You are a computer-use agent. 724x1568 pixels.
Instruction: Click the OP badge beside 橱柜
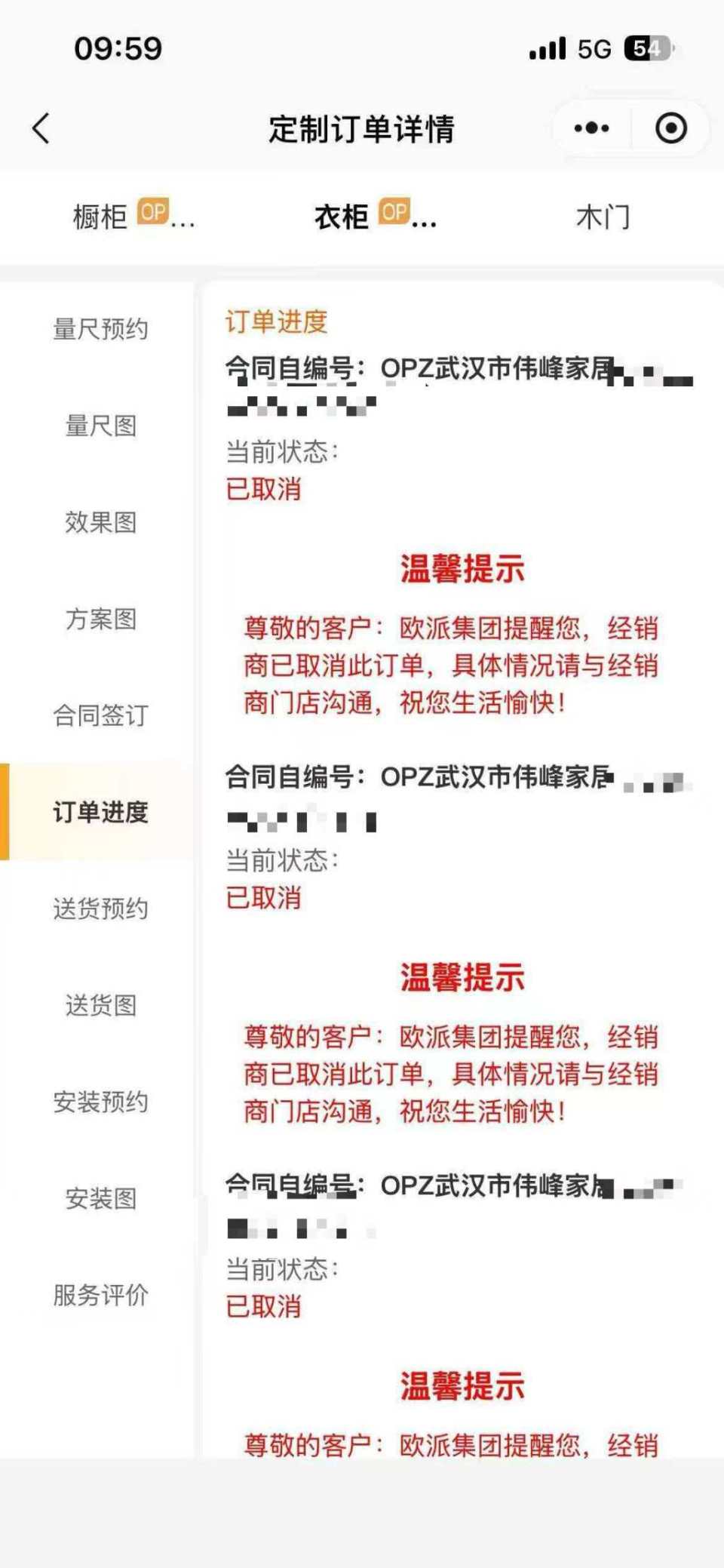(x=154, y=213)
